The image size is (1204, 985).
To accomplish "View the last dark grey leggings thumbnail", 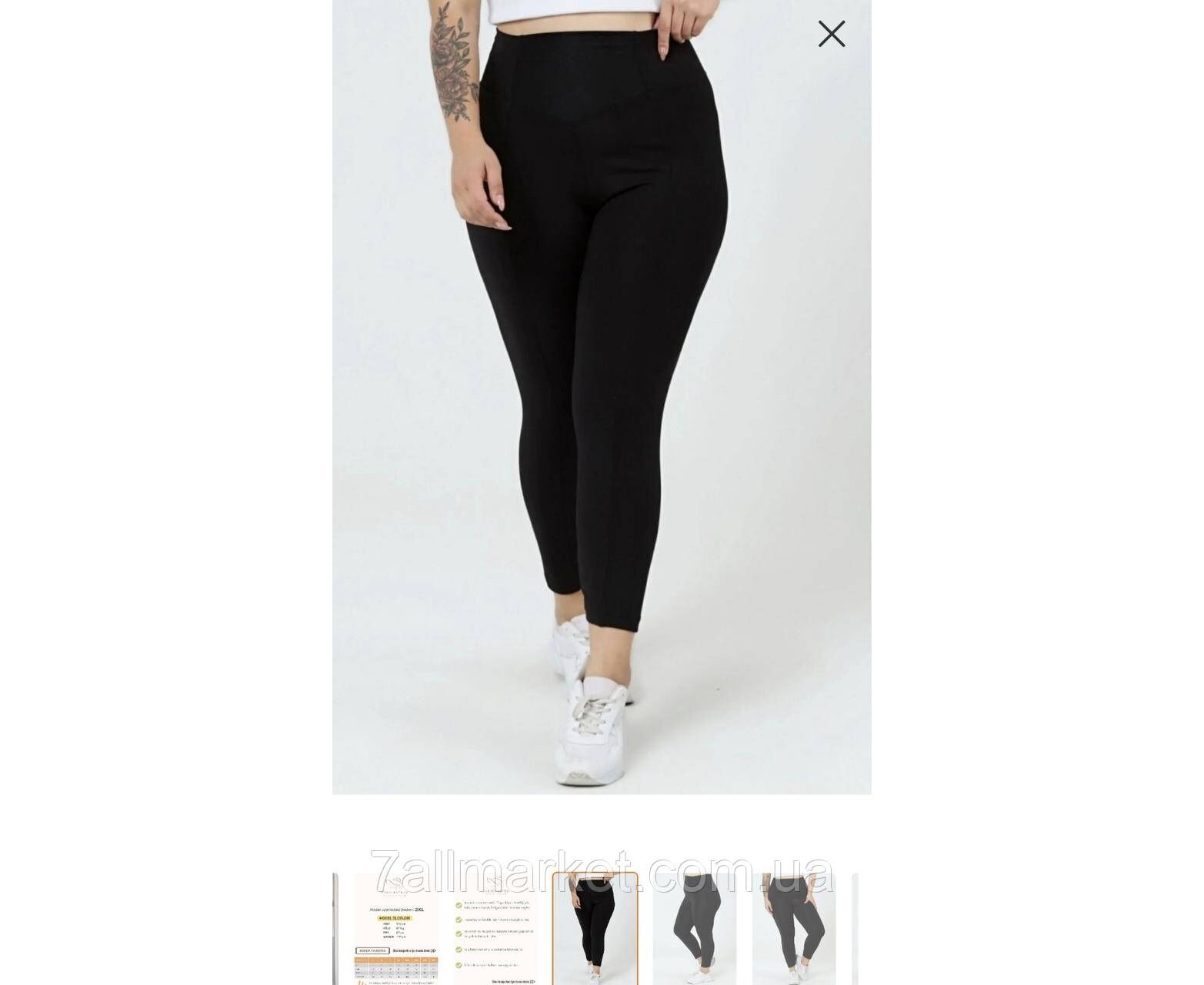I will (793, 929).
